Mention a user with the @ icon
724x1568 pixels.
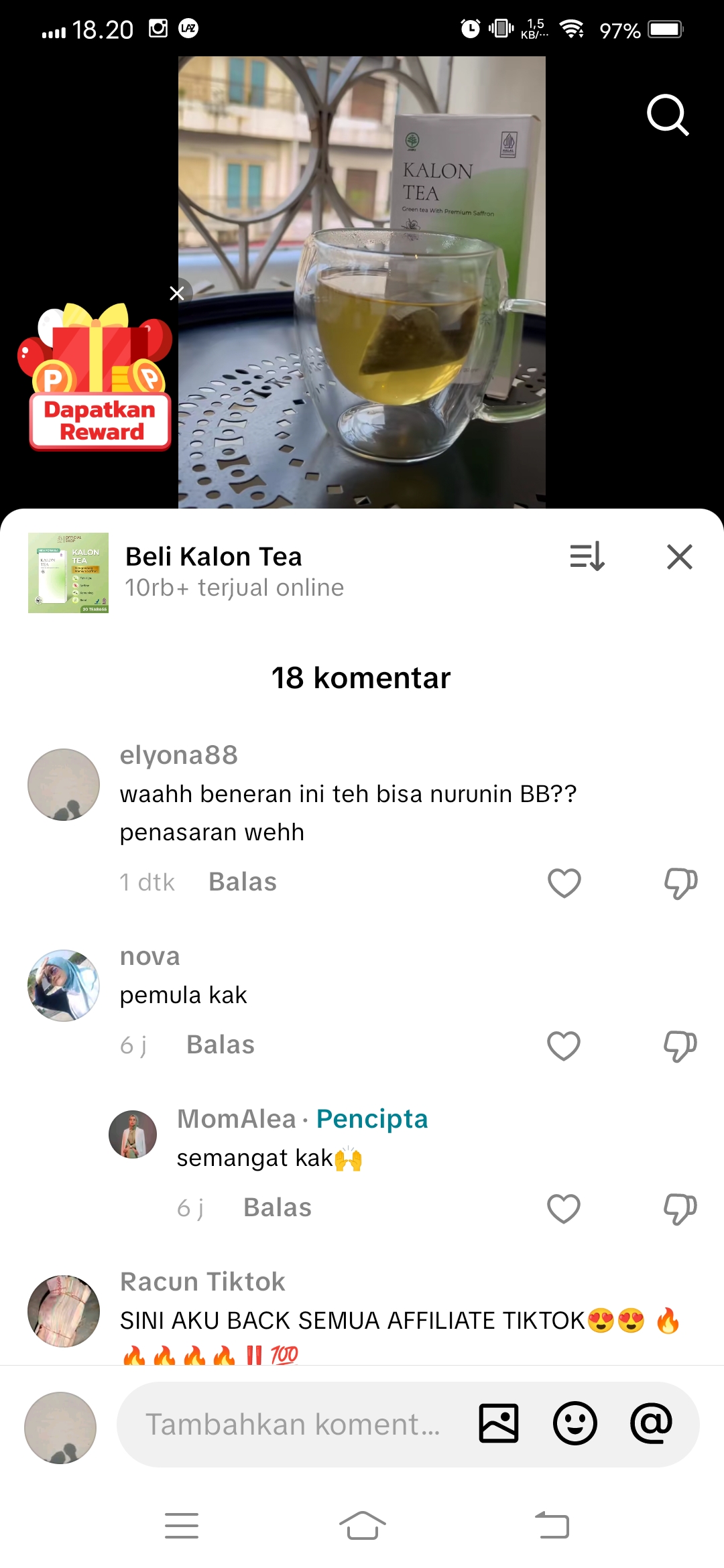tap(651, 1423)
